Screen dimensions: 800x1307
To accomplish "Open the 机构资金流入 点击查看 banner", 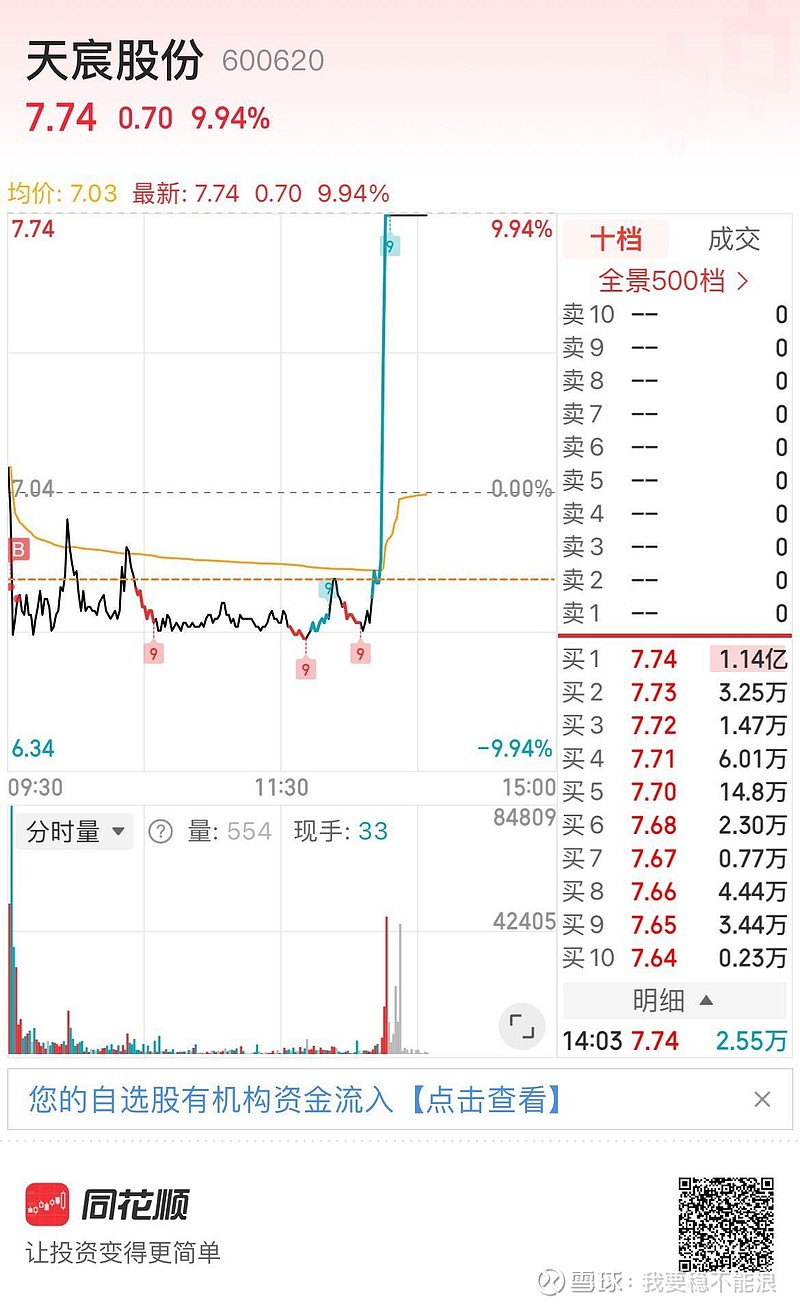I will (x=295, y=1100).
